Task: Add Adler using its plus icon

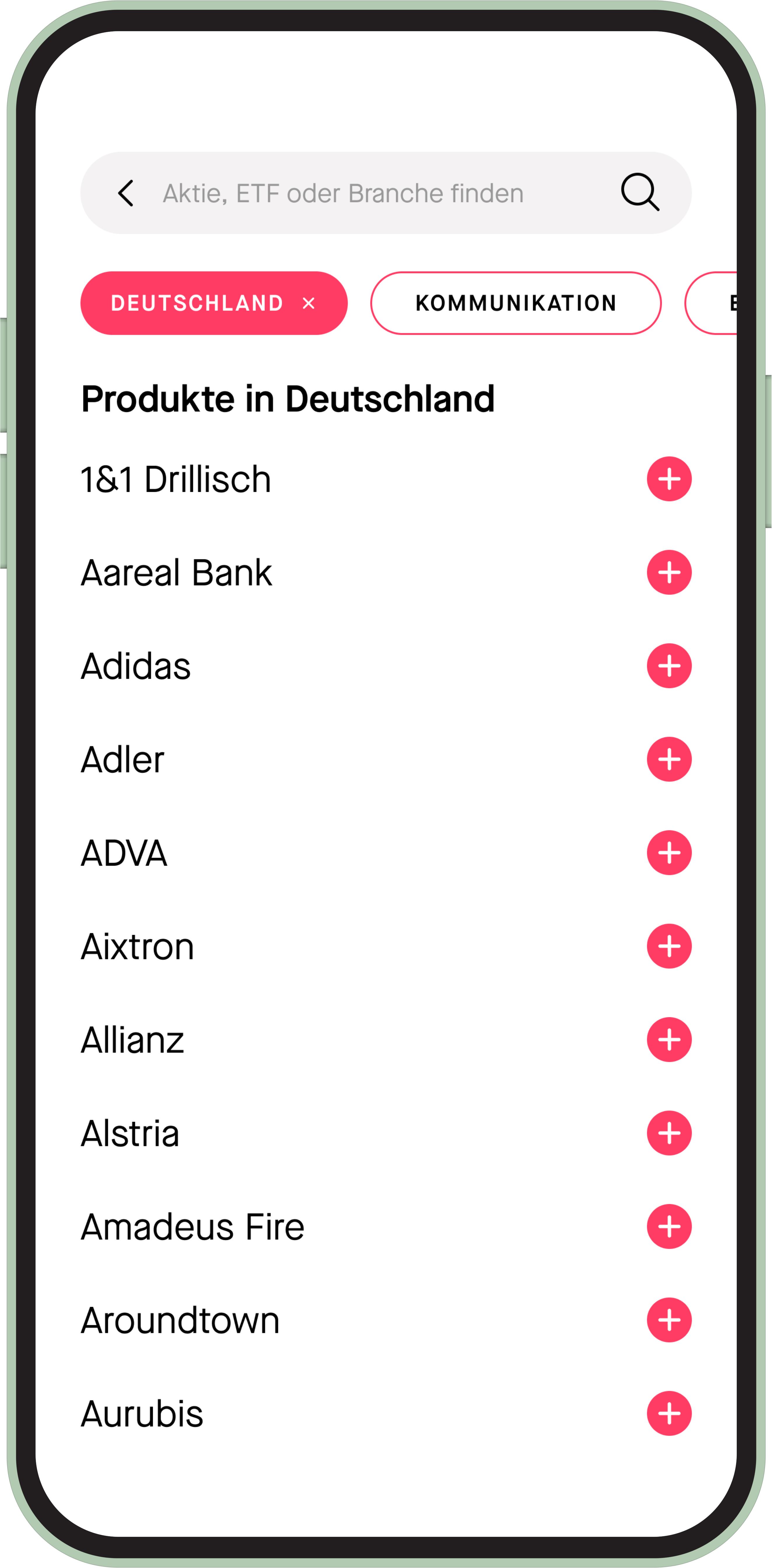Action: (x=669, y=759)
